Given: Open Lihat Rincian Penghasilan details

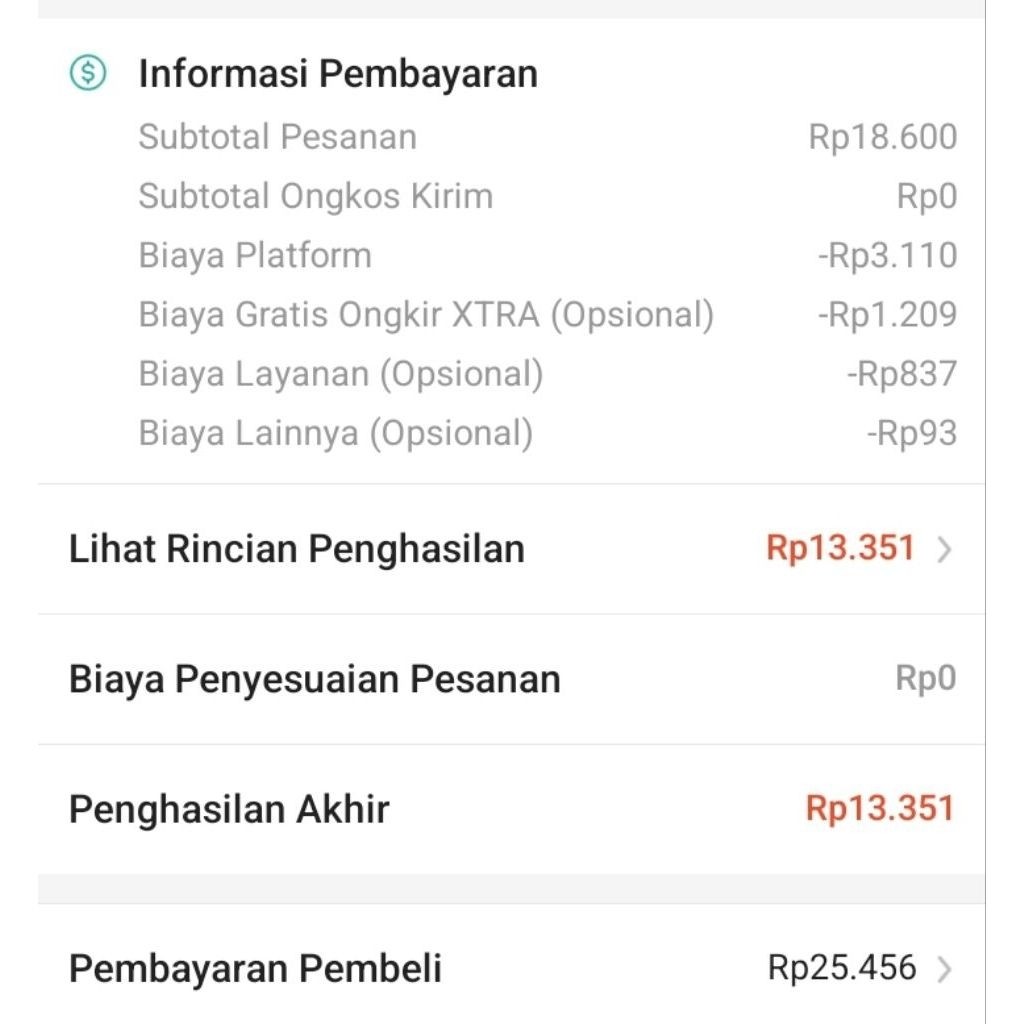Looking at the screenshot, I should tap(511, 549).
